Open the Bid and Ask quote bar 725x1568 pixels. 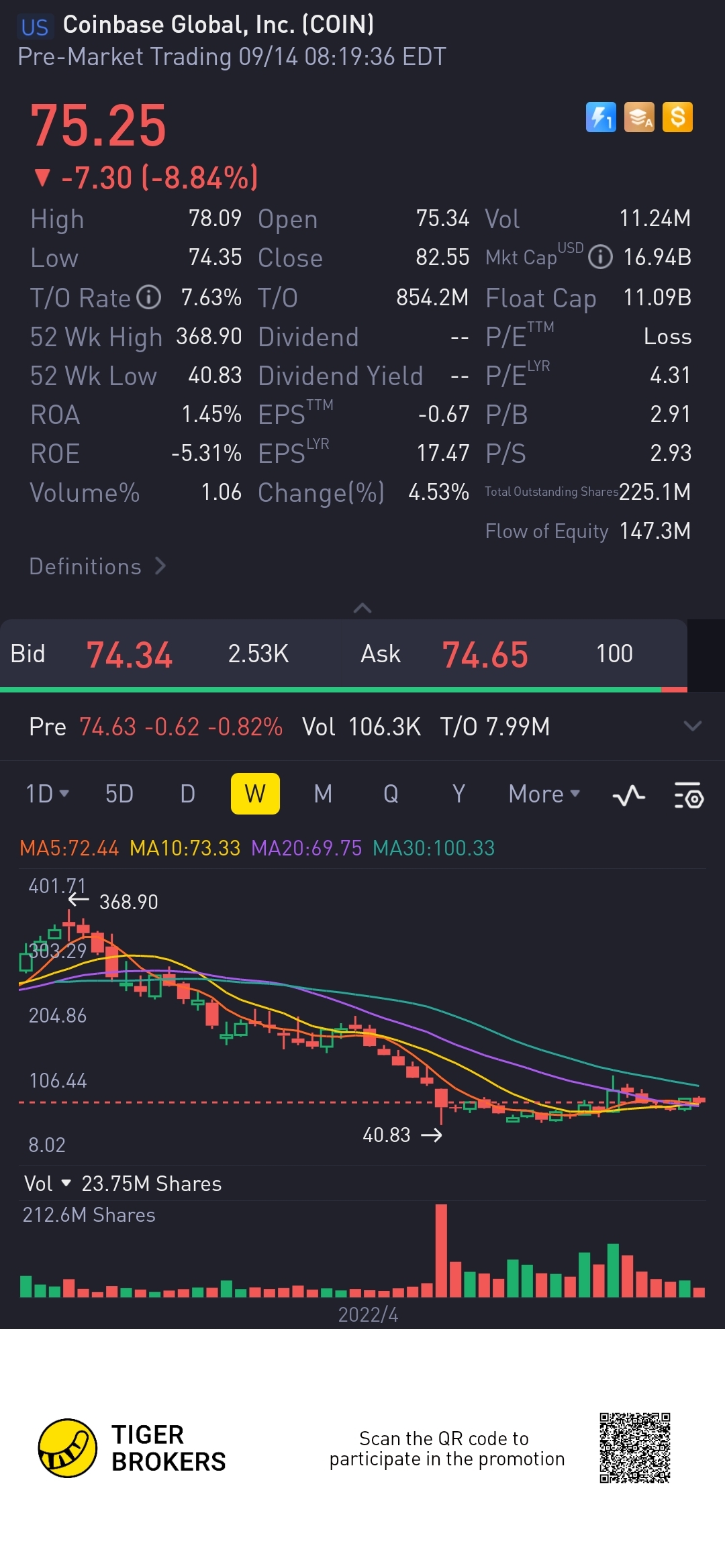coord(342,654)
